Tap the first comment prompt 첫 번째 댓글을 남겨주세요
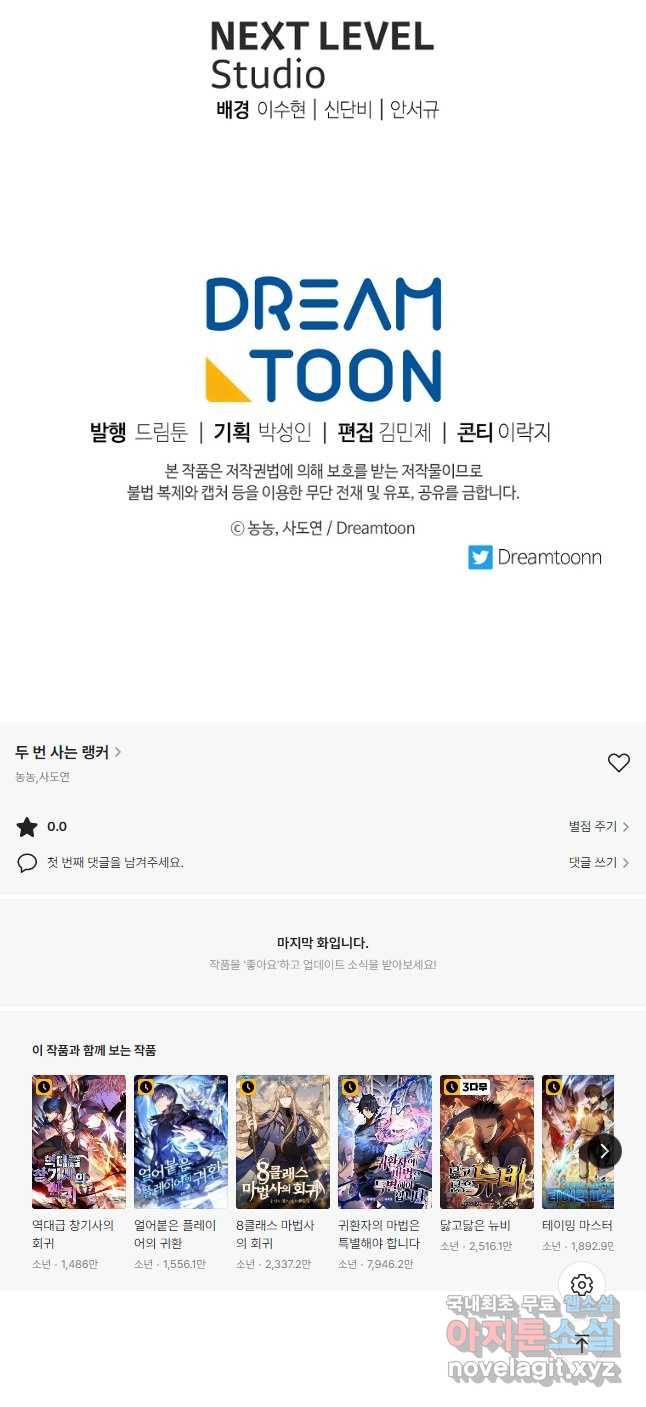This screenshot has height=1407, width=646. [x=115, y=862]
